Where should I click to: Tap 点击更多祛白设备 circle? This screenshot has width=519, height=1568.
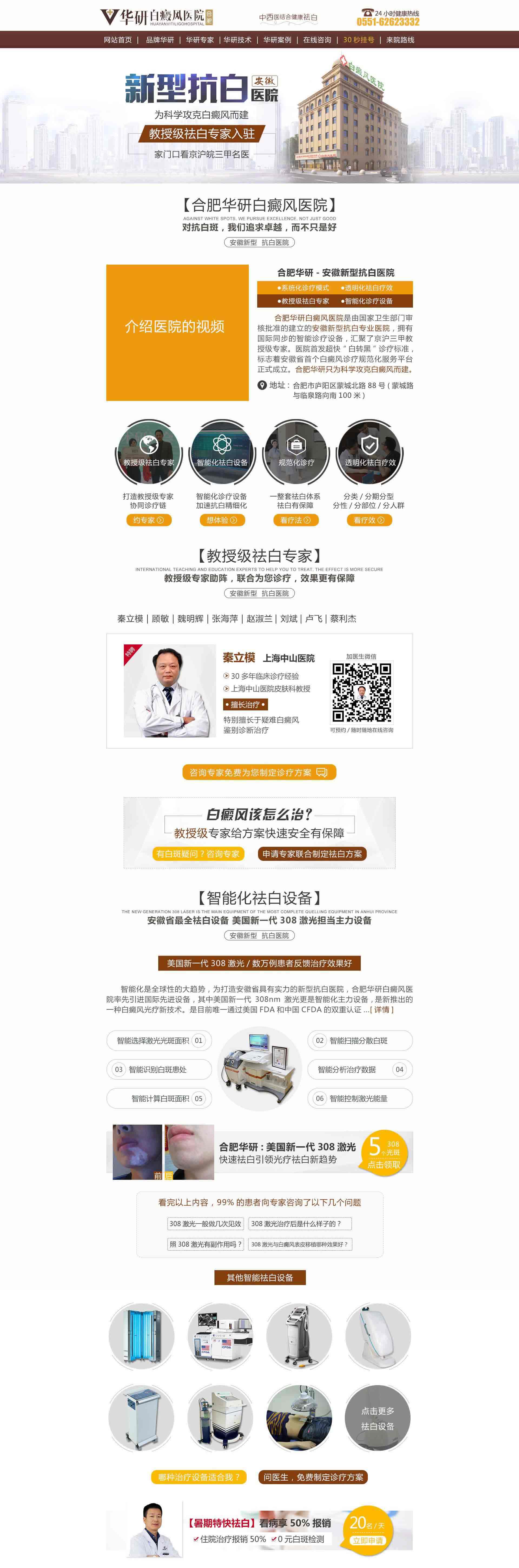(377, 1418)
